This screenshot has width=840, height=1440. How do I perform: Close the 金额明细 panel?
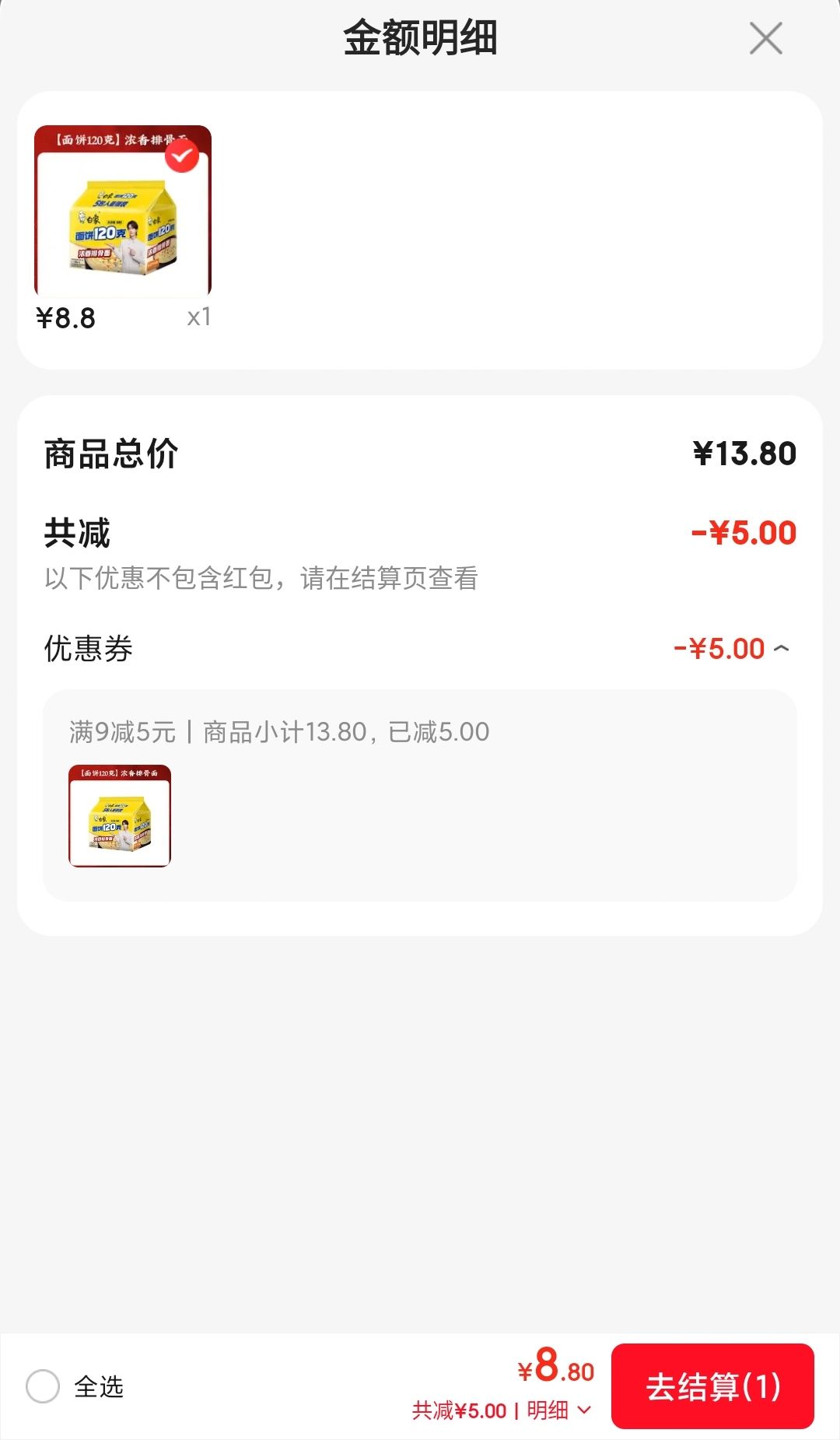(x=765, y=38)
